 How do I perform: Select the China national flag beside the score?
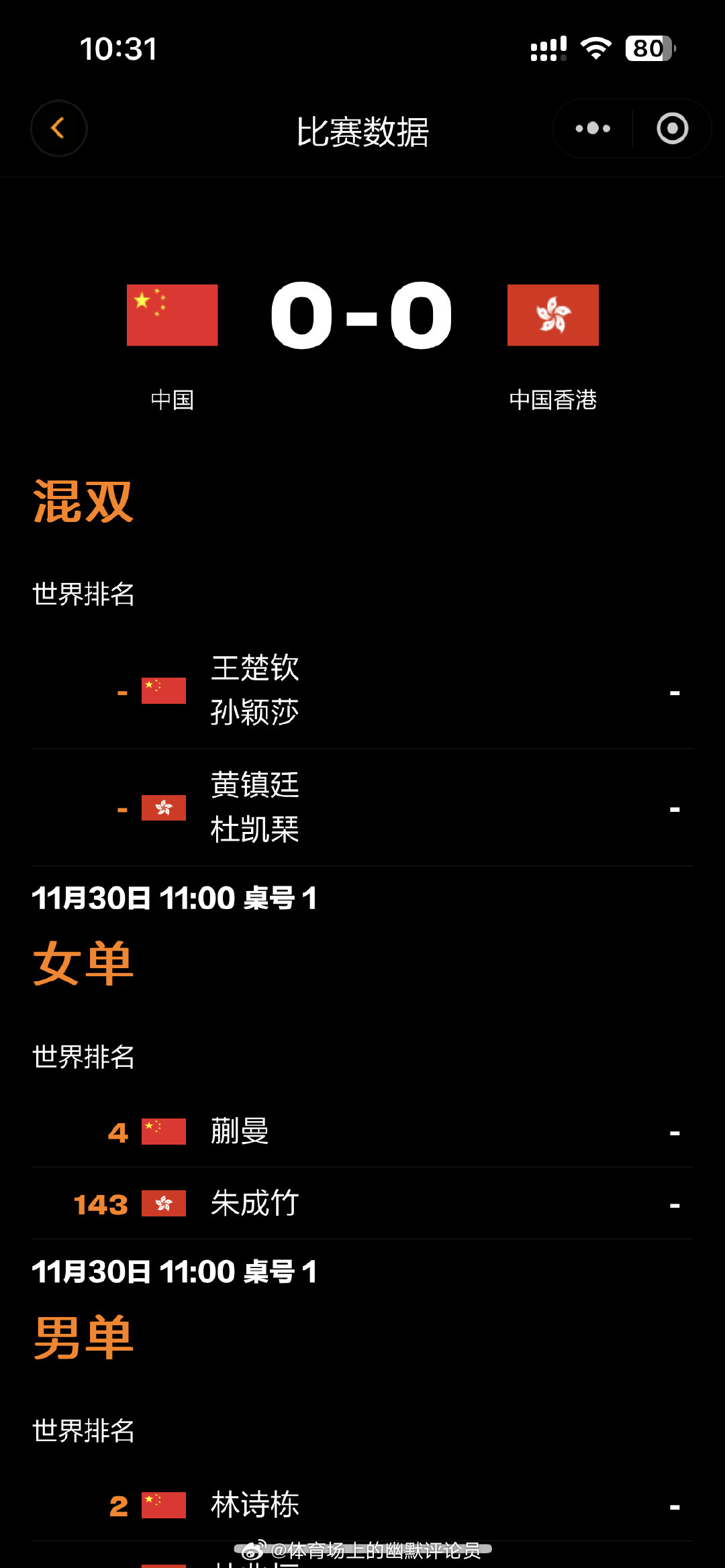(x=171, y=315)
